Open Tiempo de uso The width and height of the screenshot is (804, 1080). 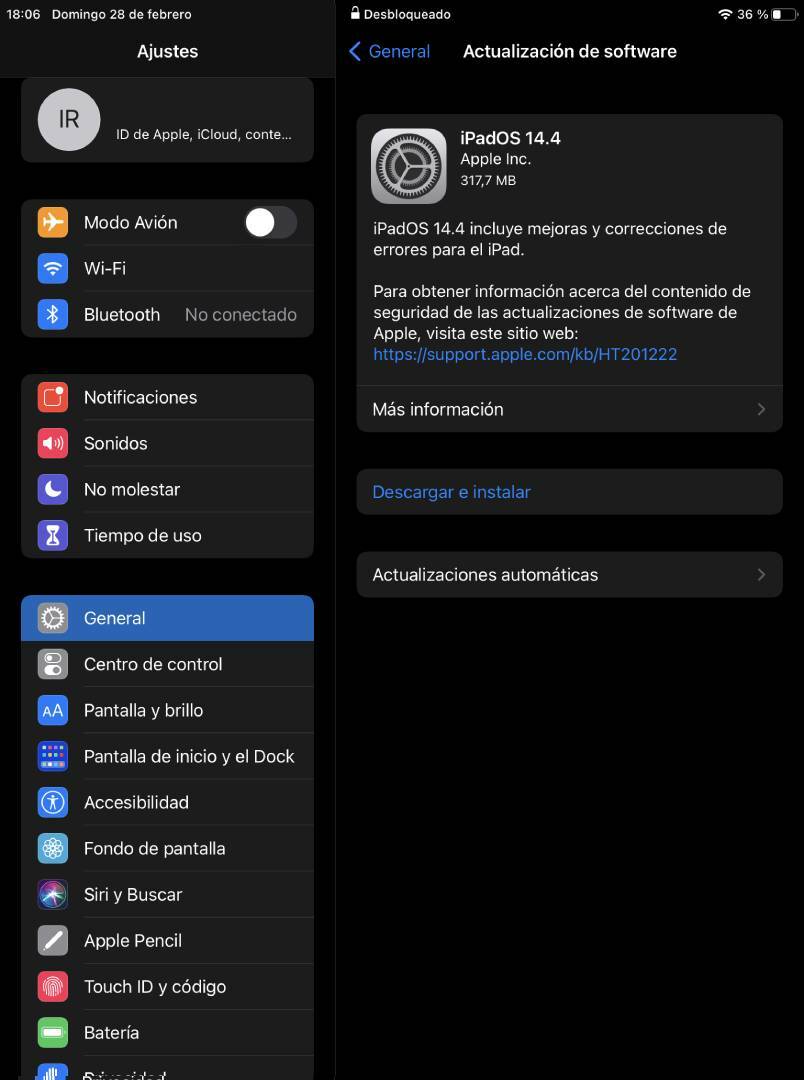pos(167,535)
